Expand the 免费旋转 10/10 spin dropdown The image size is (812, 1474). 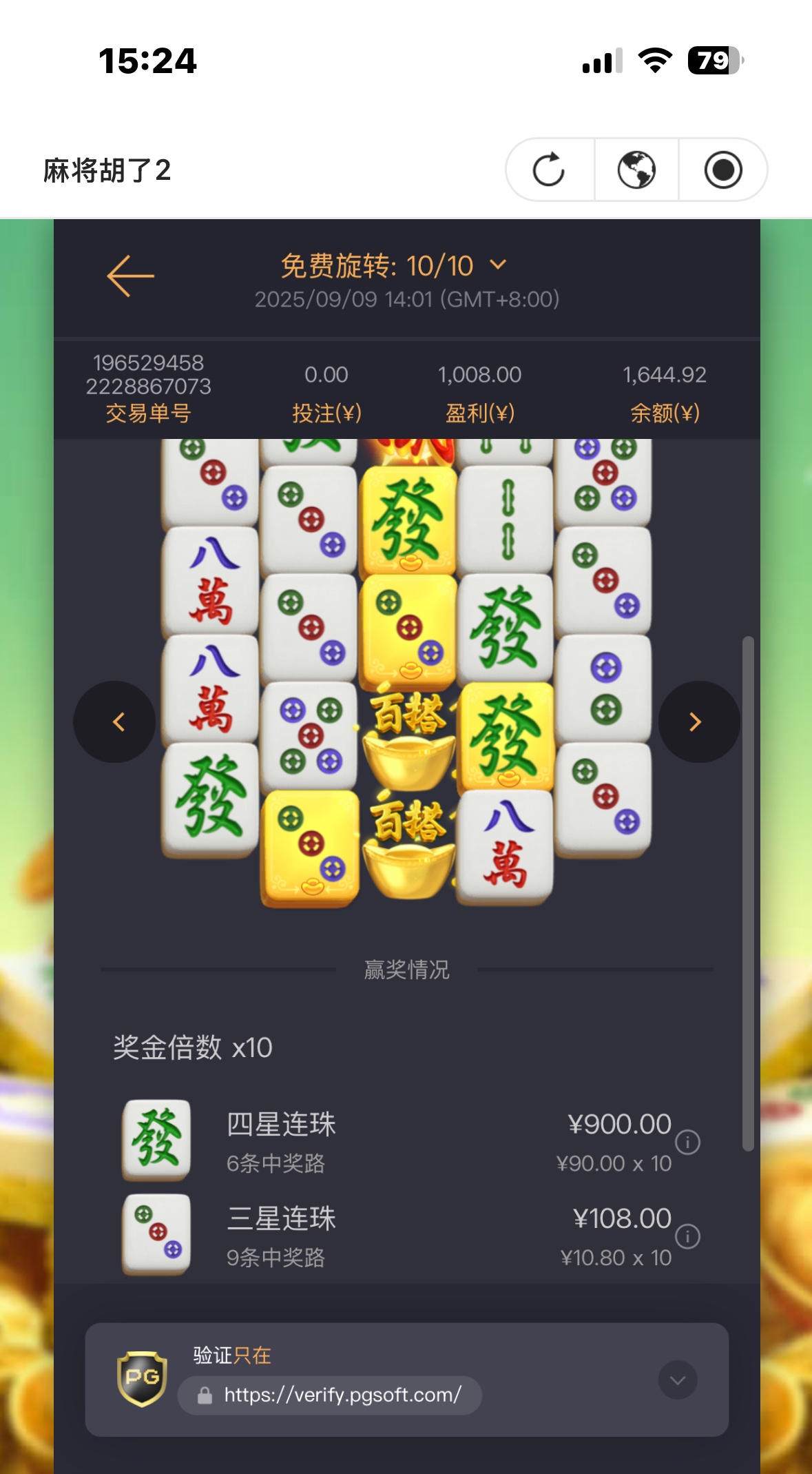(498, 265)
